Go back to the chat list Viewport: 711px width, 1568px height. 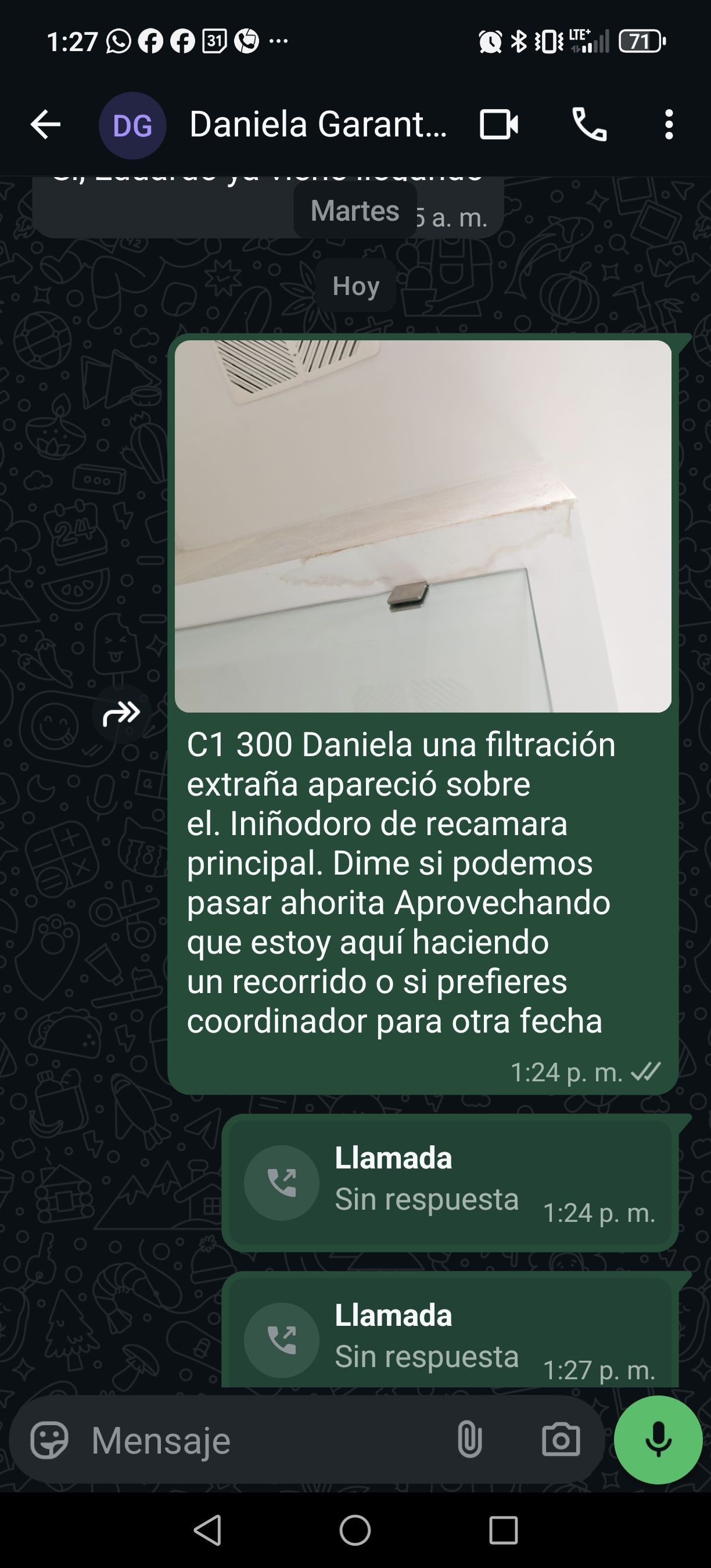(46, 125)
